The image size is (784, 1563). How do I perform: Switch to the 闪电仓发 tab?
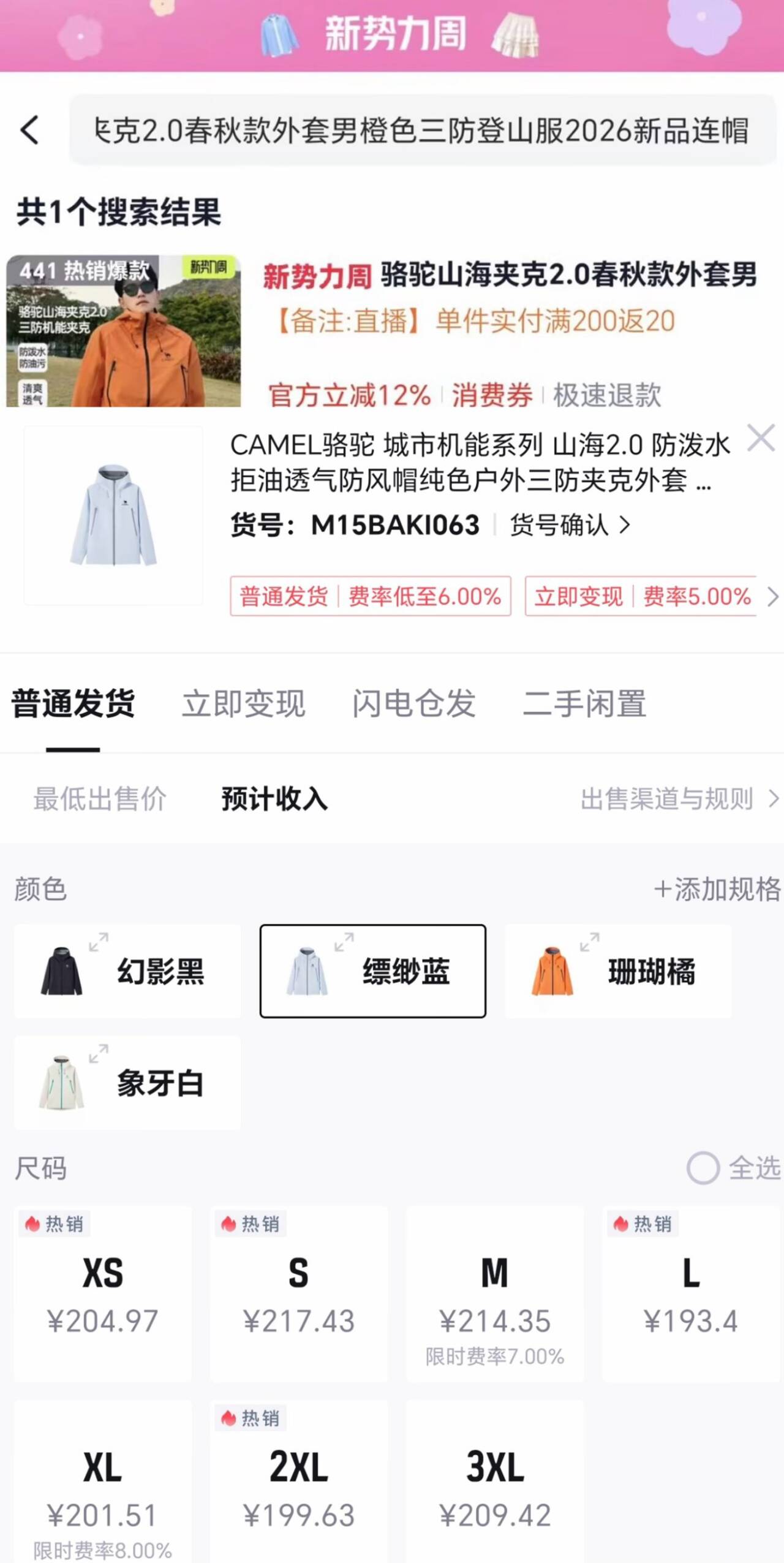pyautogui.click(x=413, y=703)
